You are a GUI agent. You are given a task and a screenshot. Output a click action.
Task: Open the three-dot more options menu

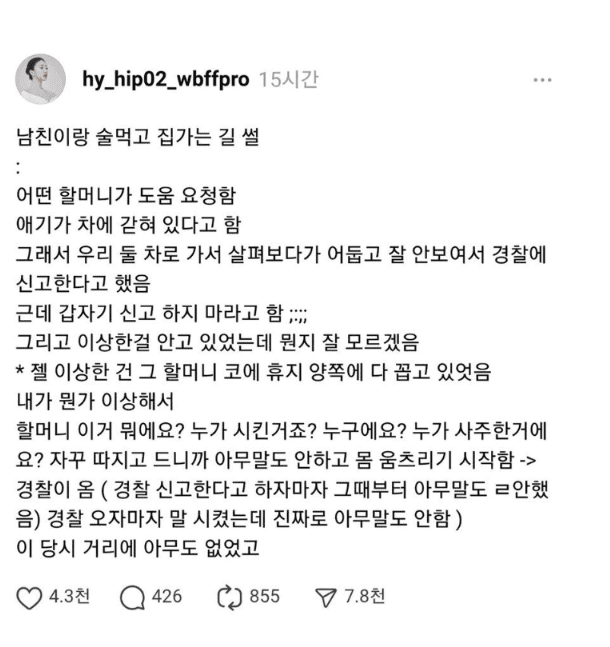pos(543,79)
